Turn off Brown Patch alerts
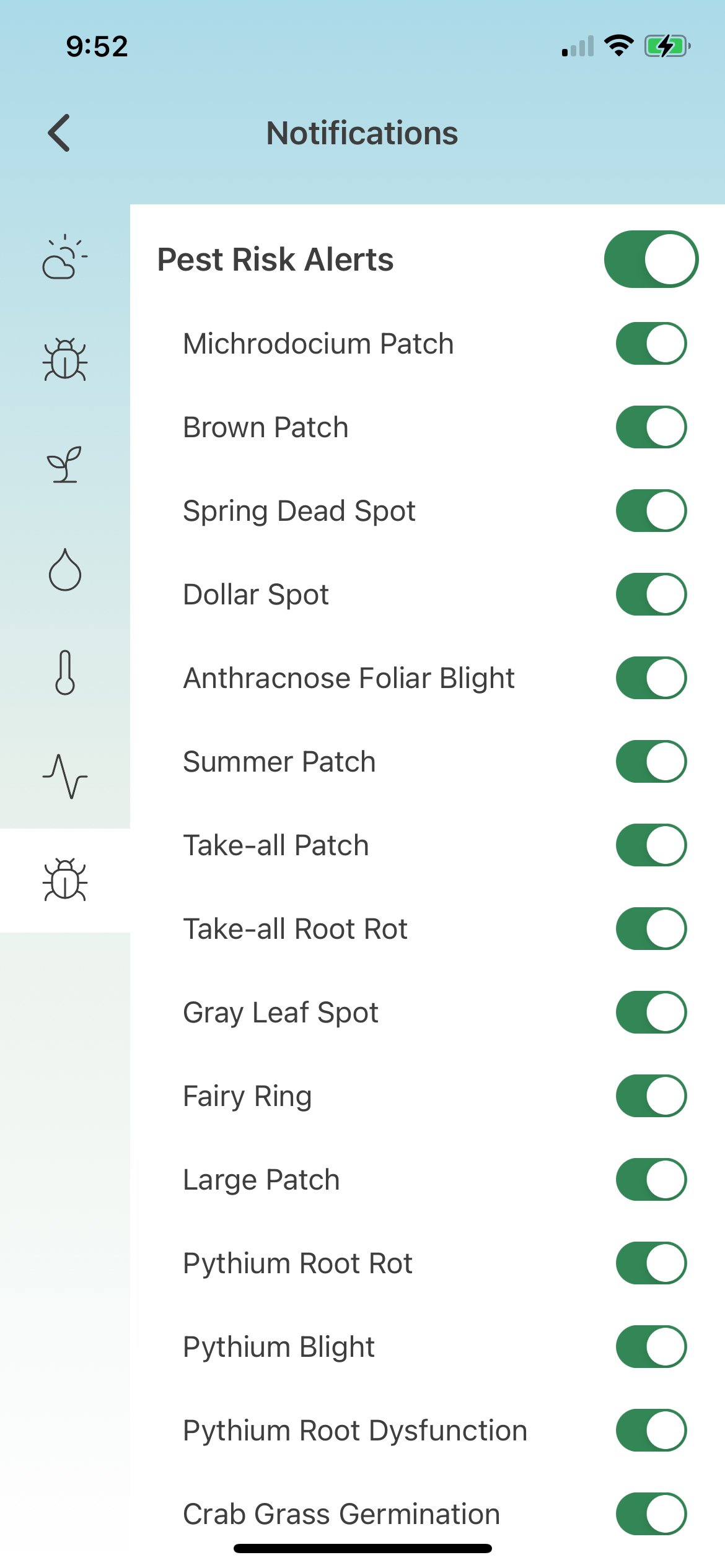 pyautogui.click(x=651, y=427)
